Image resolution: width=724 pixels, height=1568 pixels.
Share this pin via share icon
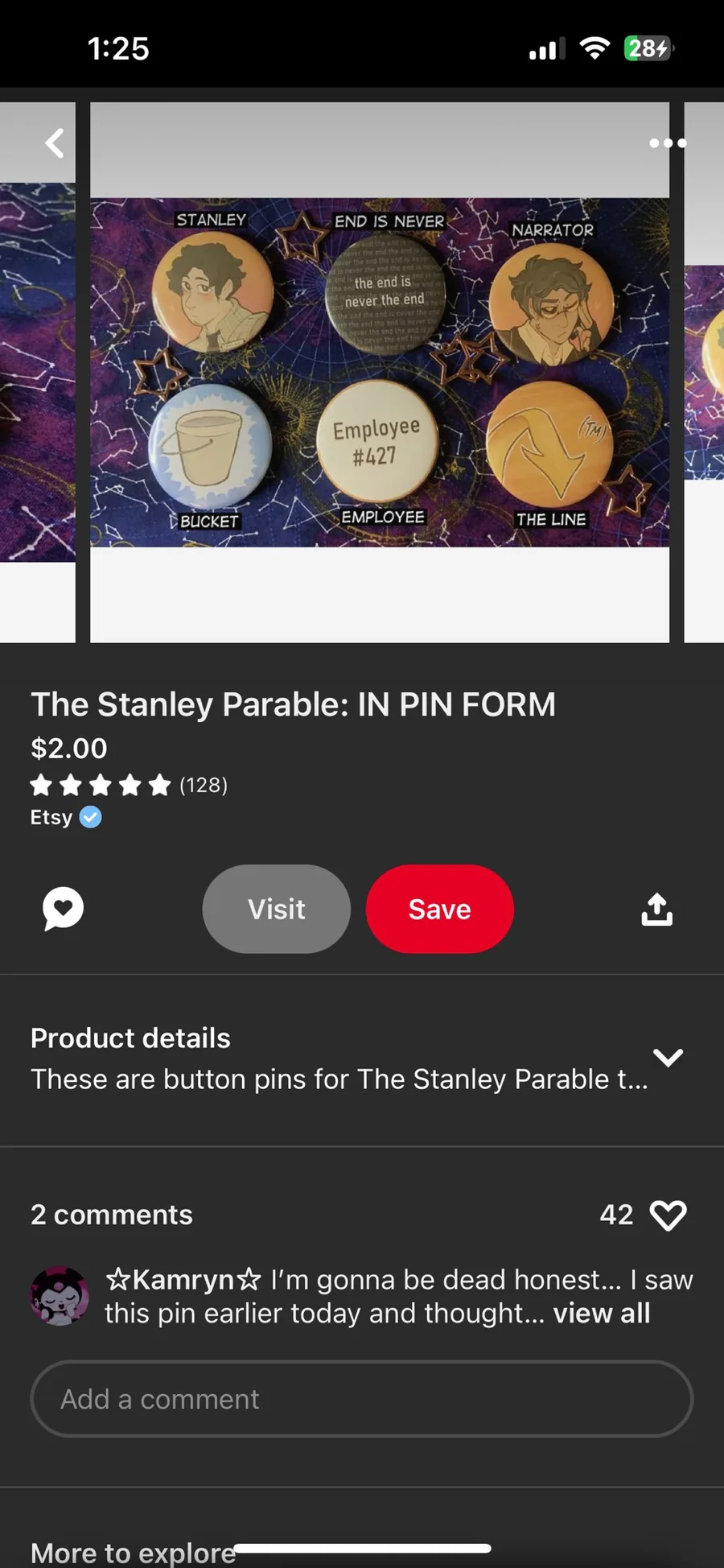click(x=656, y=910)
